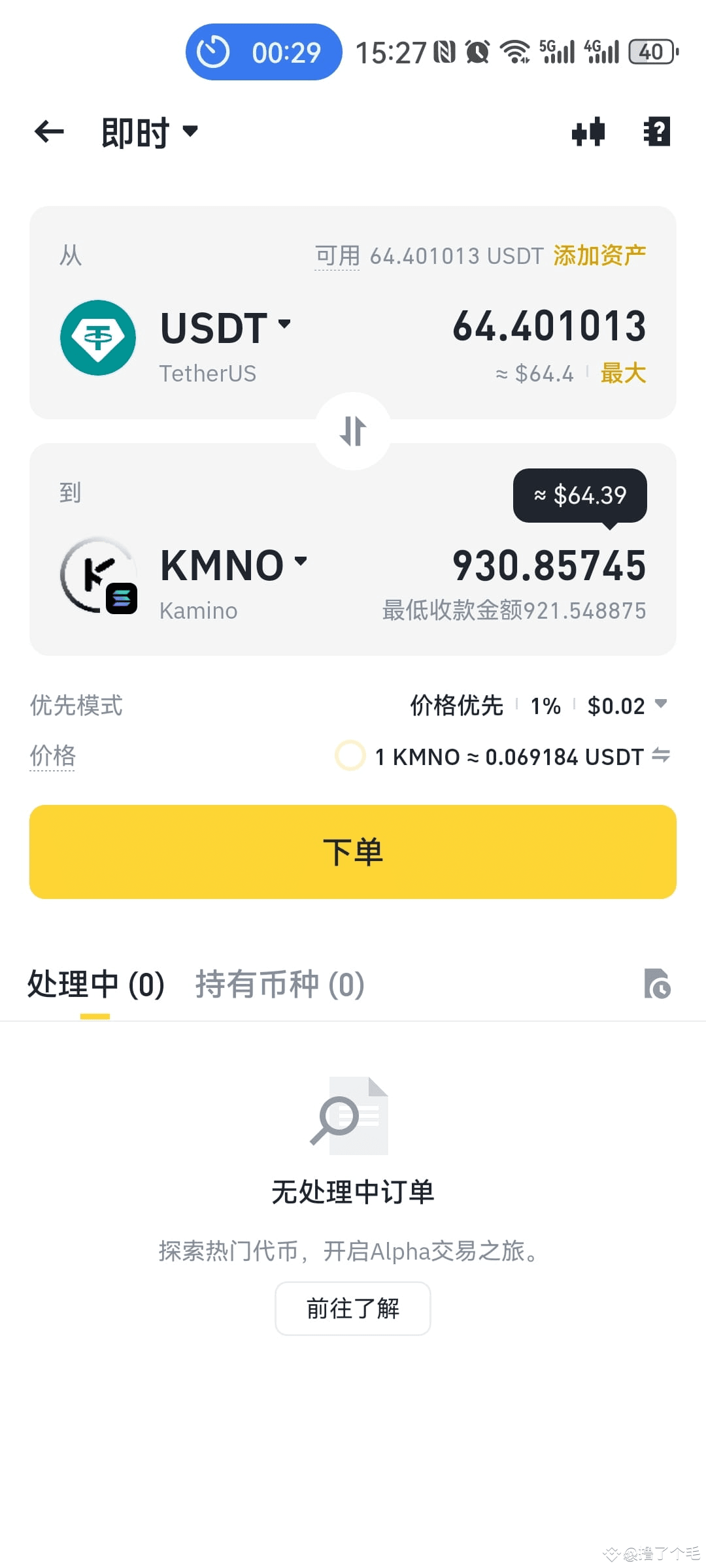Image resolution: width=706 pixels, height=1568 pixels.
Task: Switch to the 持有币种 tab
Action: tap(279, 984)
